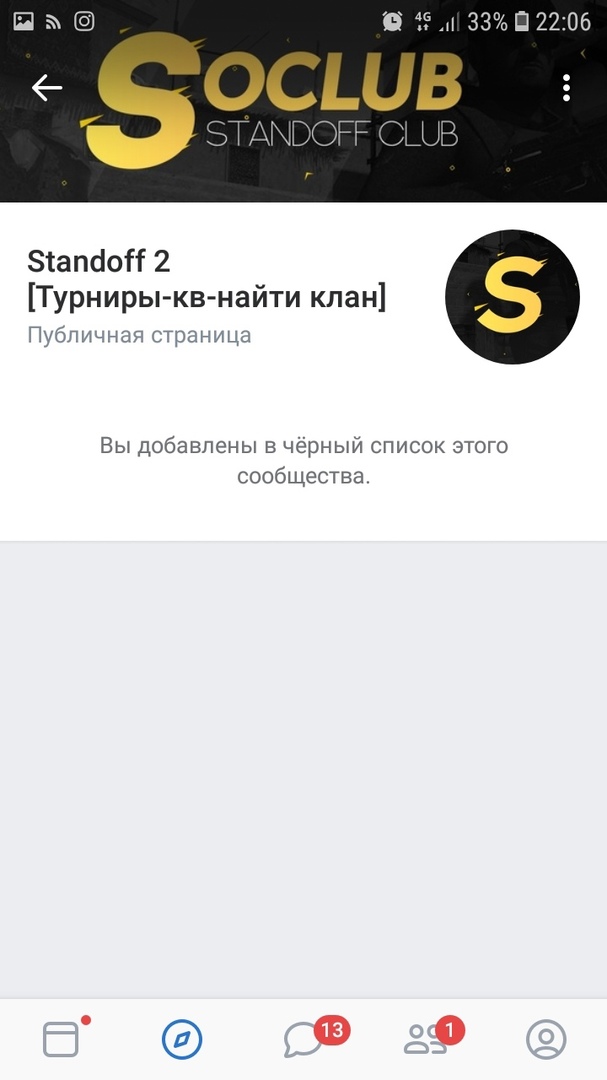
Task: Open the Standoff 2 community avatar
Action: click(x=512, y=297)
